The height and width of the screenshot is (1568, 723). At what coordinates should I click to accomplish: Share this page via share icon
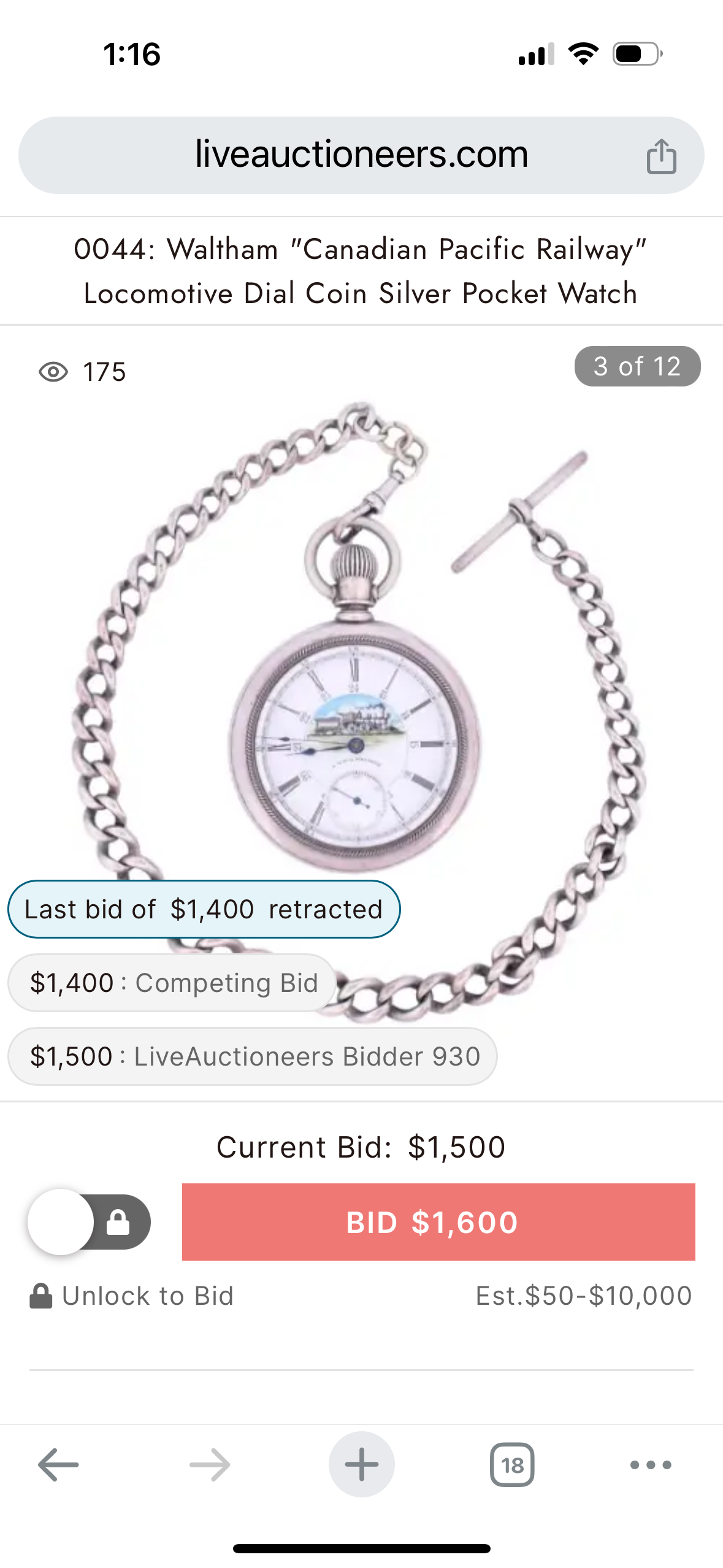pos(661,156)
